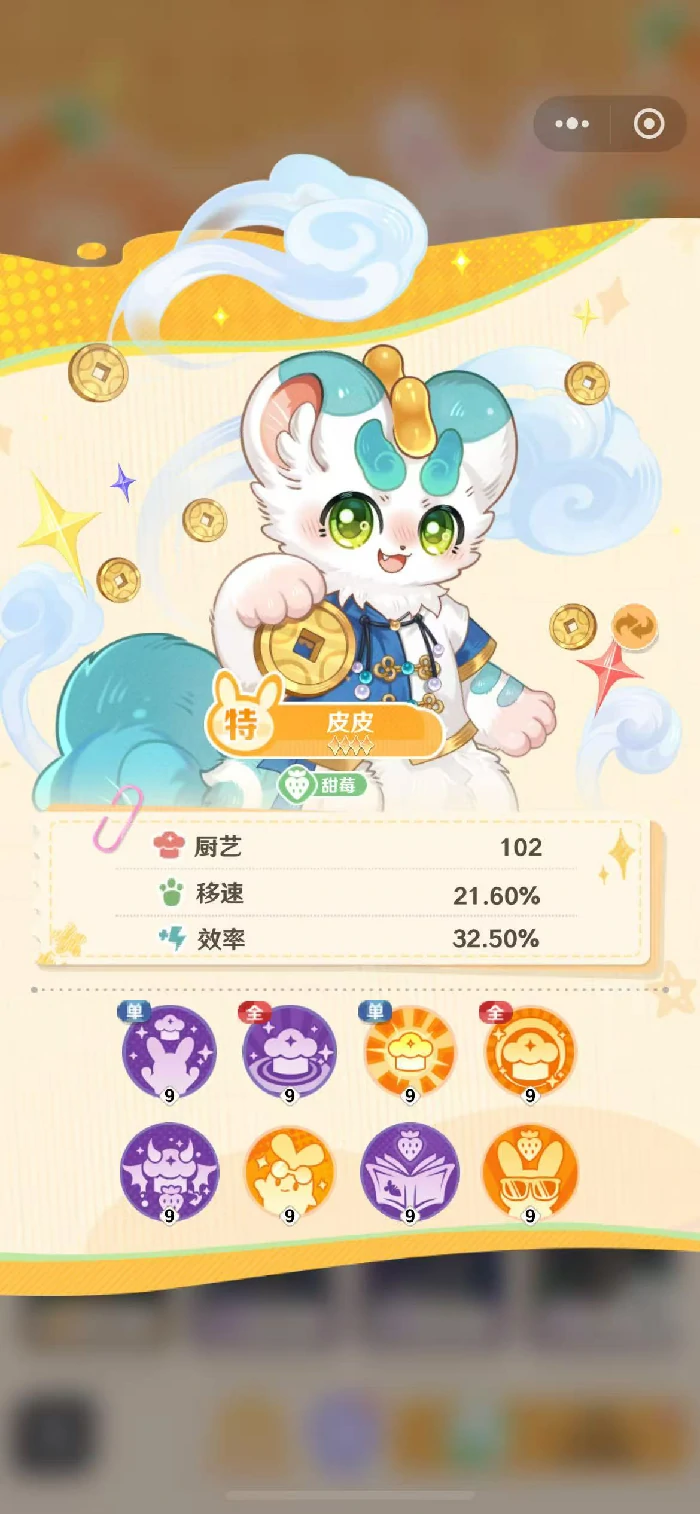Open the purple winged demon skill icon

coord(169,1172)
